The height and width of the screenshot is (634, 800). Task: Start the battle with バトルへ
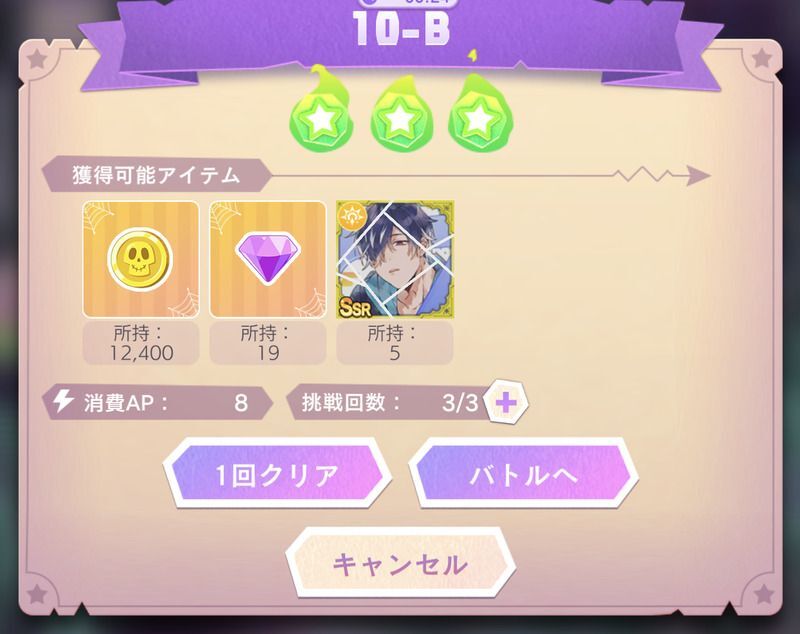[x=523, y=475]
